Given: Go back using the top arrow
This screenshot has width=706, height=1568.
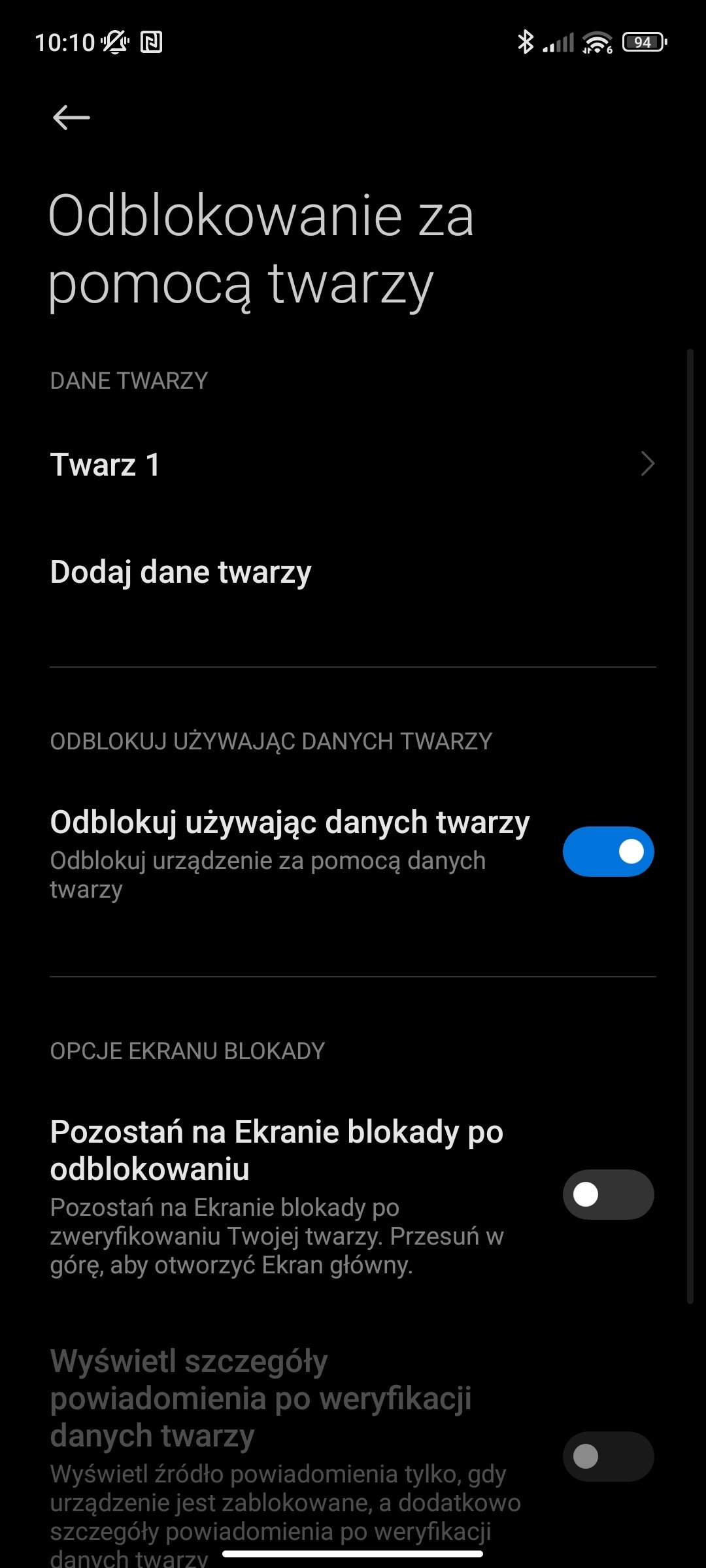Looking at the screenshot, I should 71,118.
